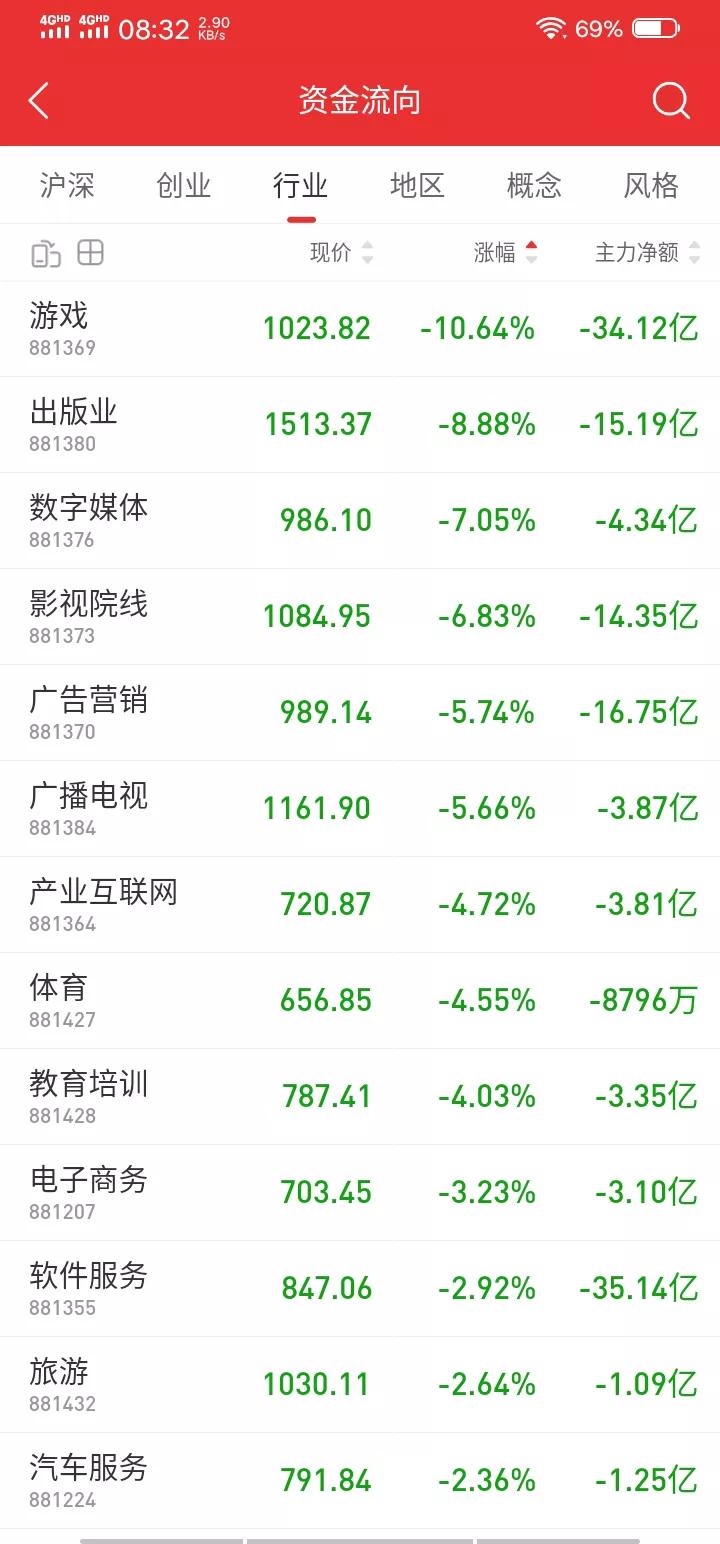Sort the list by 涨幅

pos(505,253)
